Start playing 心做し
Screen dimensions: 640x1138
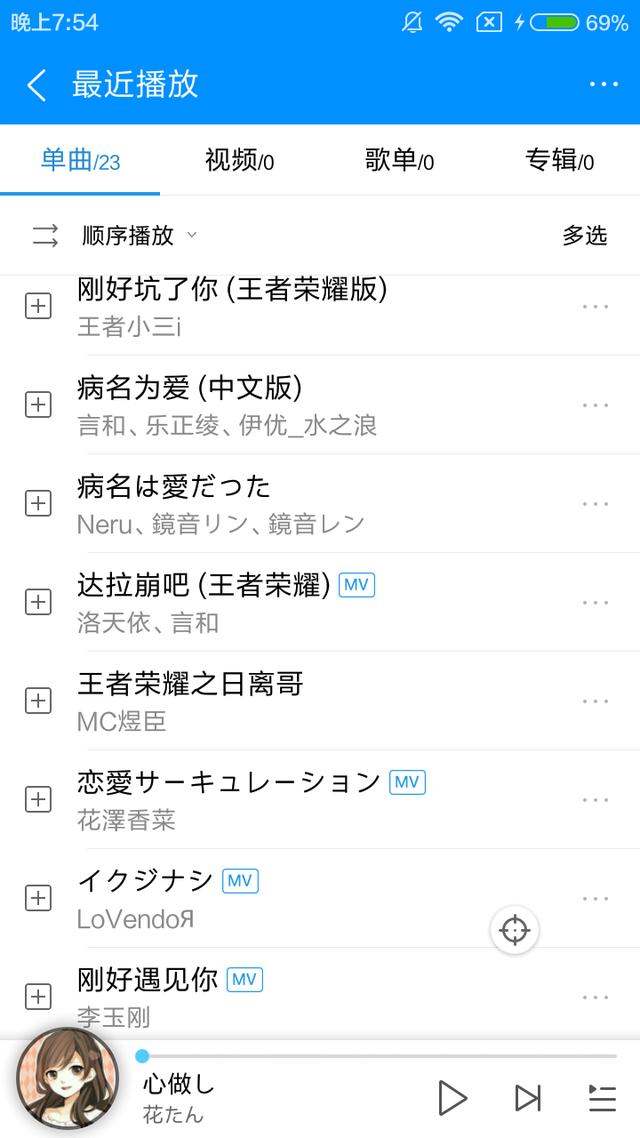coord(452,1097)
